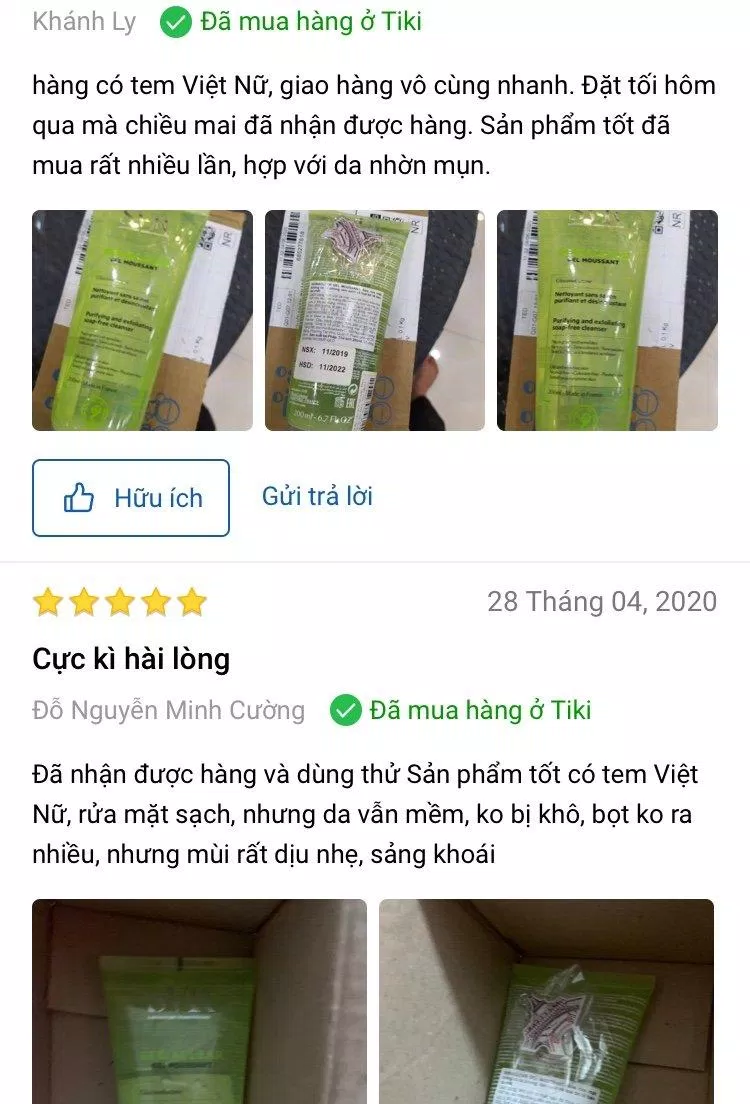Screen dimensions: 750x1104
Task: Open Khánh Ly's first review photo
Action: 141,321
